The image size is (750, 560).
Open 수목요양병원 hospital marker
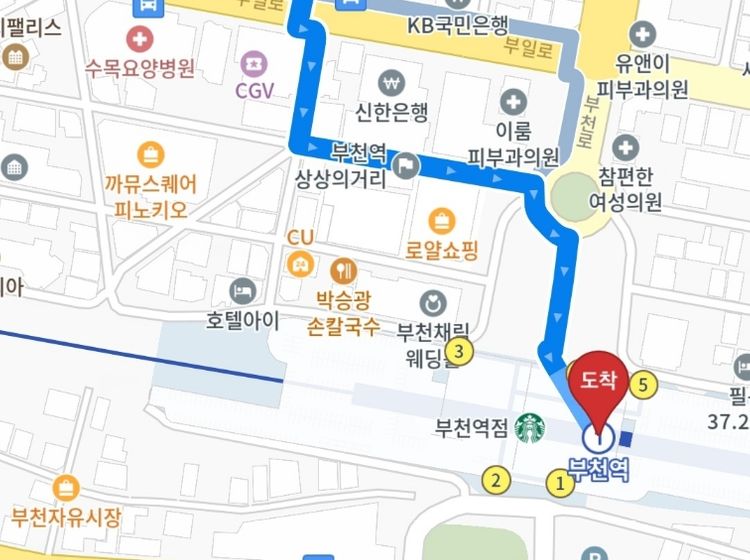[141, 40]
